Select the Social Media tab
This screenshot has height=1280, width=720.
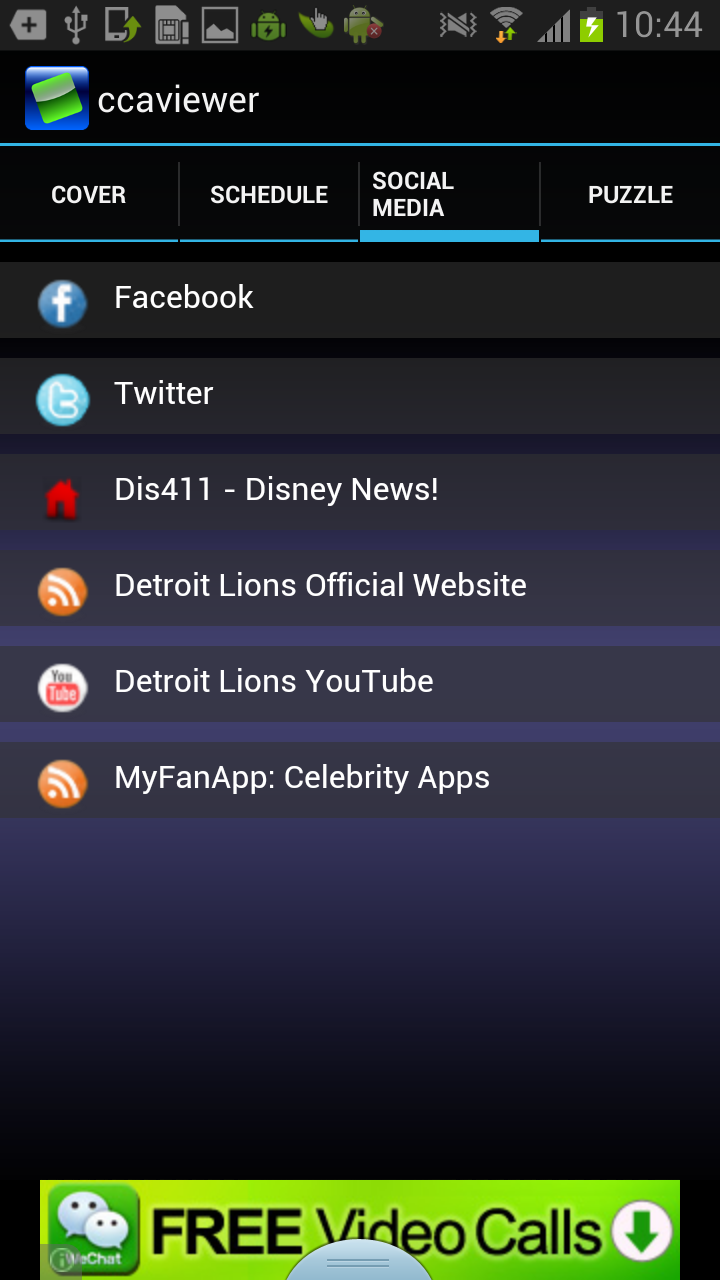coord(449,195)
